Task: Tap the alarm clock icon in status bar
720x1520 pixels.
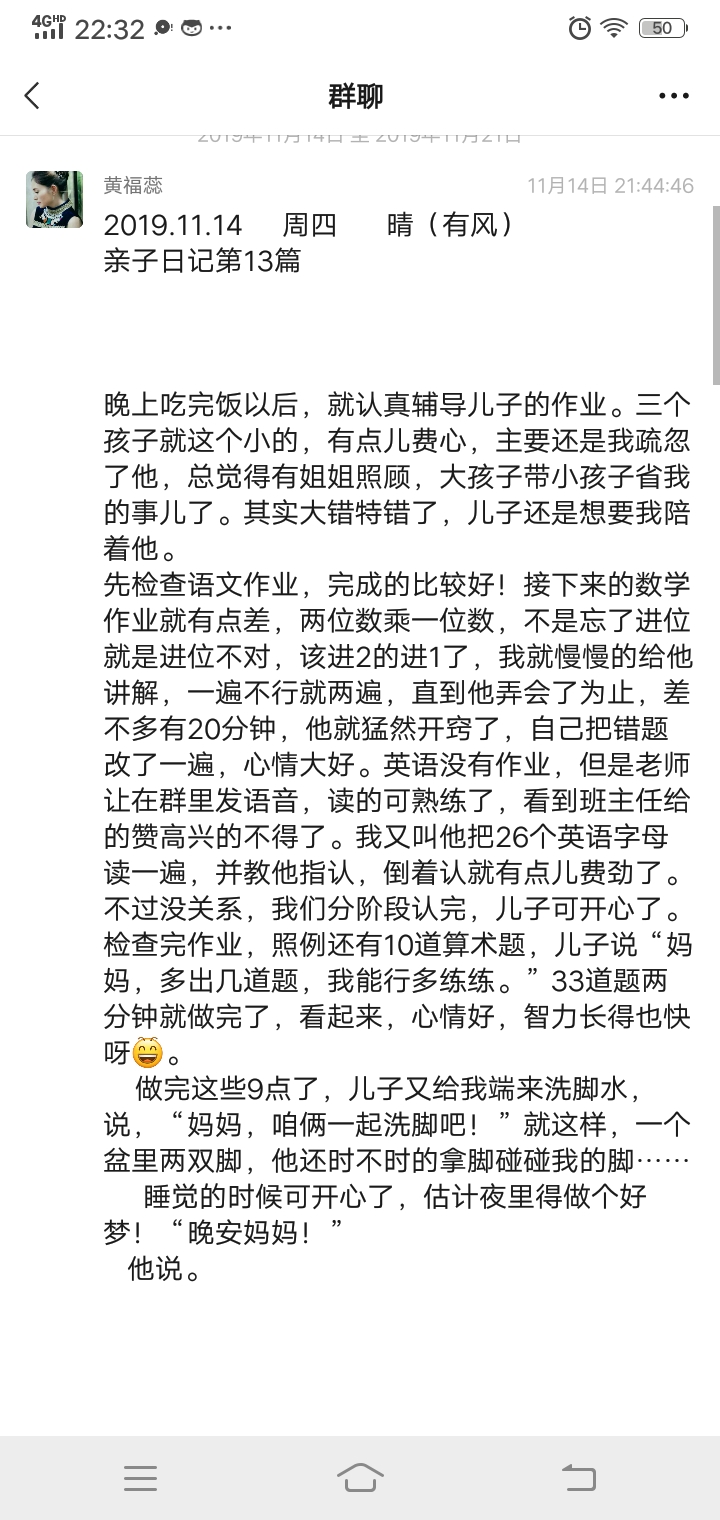Action: (578, 30)
